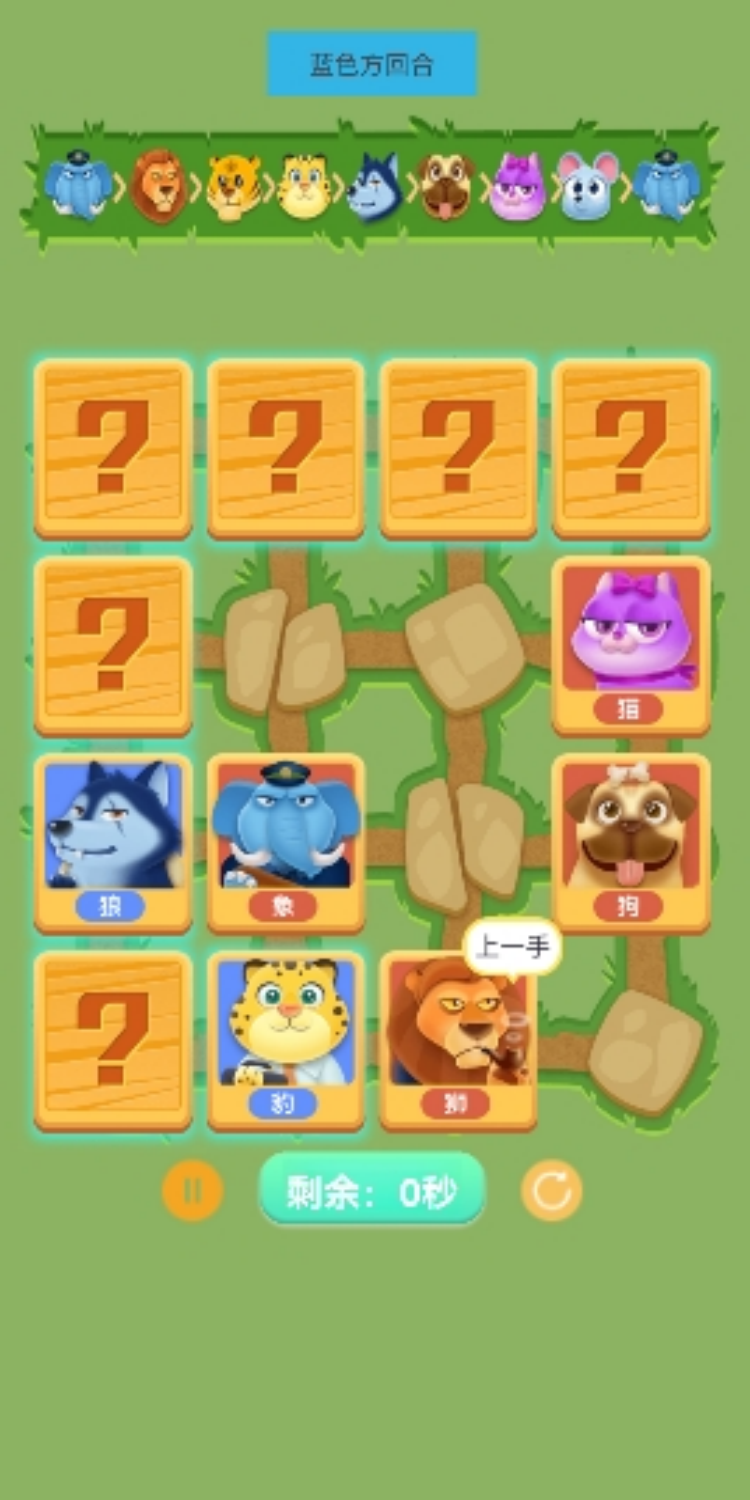Restart the game with the refresh icon

551,1190
